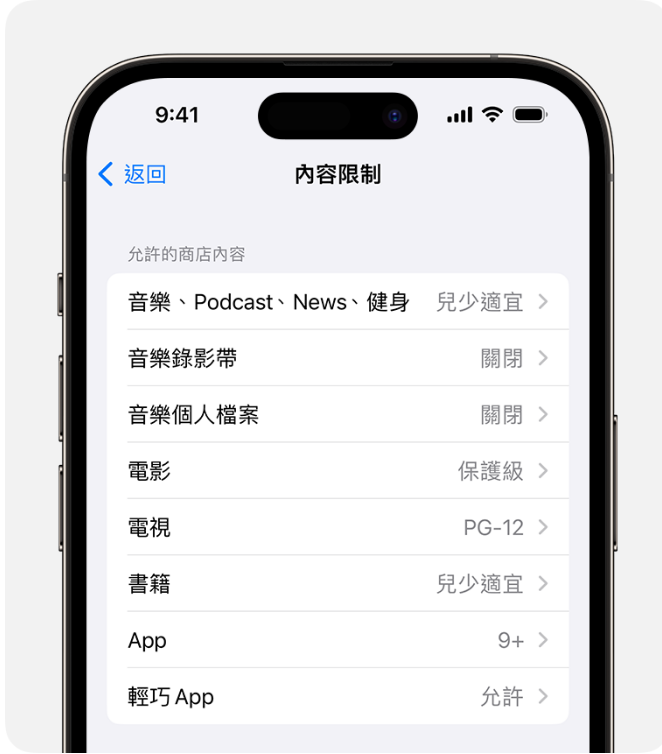This screenshot has height=754, width=662.
Task: Open the 電視 rating setting
Action: (337, 527)
